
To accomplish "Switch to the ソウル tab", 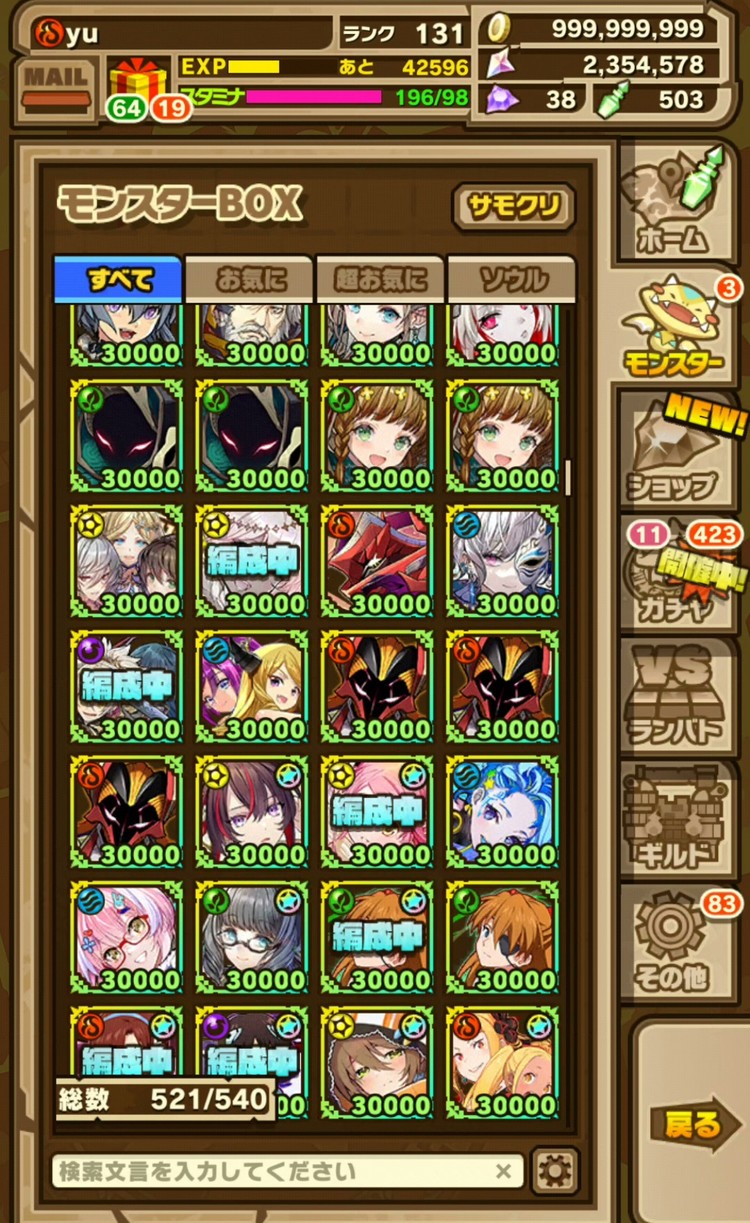I will click(x=512, y=279).
